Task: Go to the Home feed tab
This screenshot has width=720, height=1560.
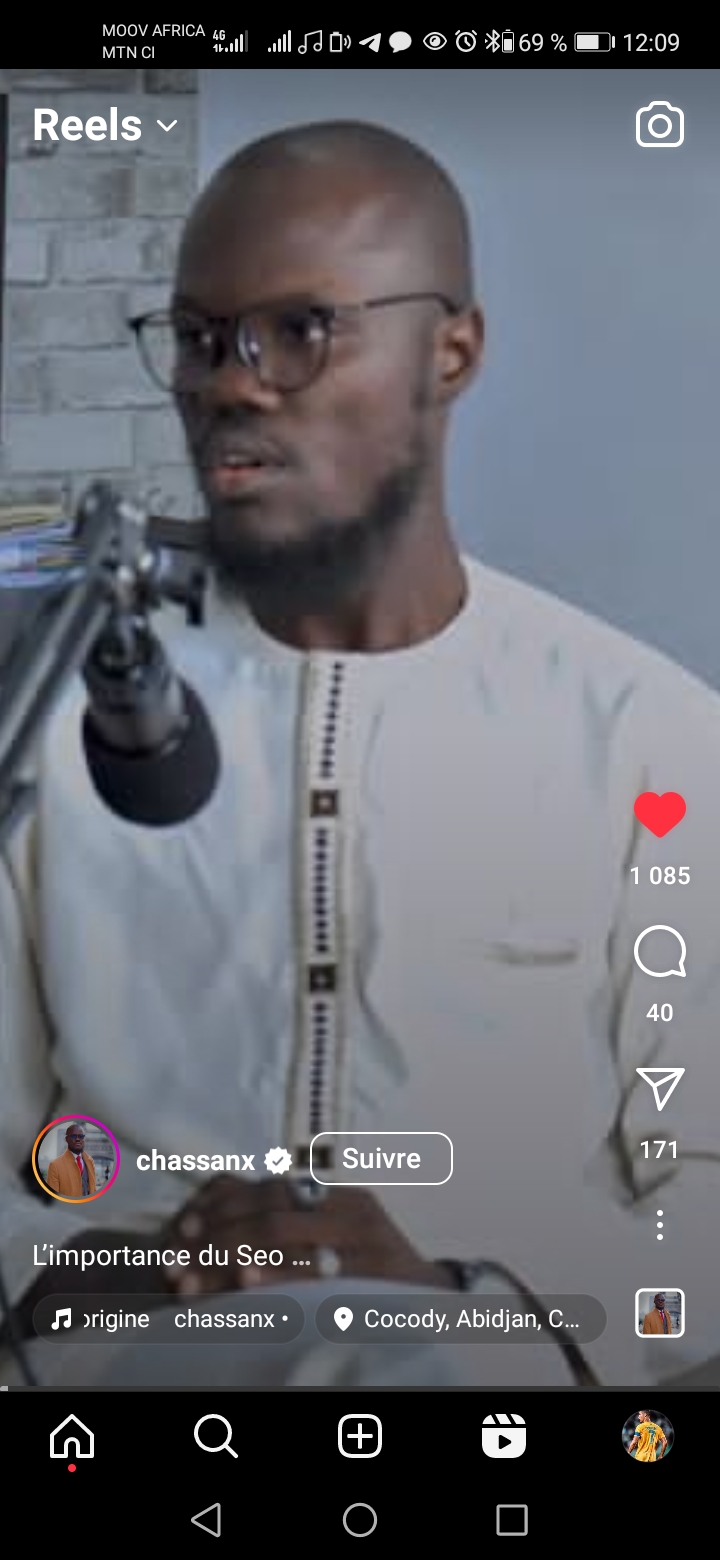Action: point(72,1438)
